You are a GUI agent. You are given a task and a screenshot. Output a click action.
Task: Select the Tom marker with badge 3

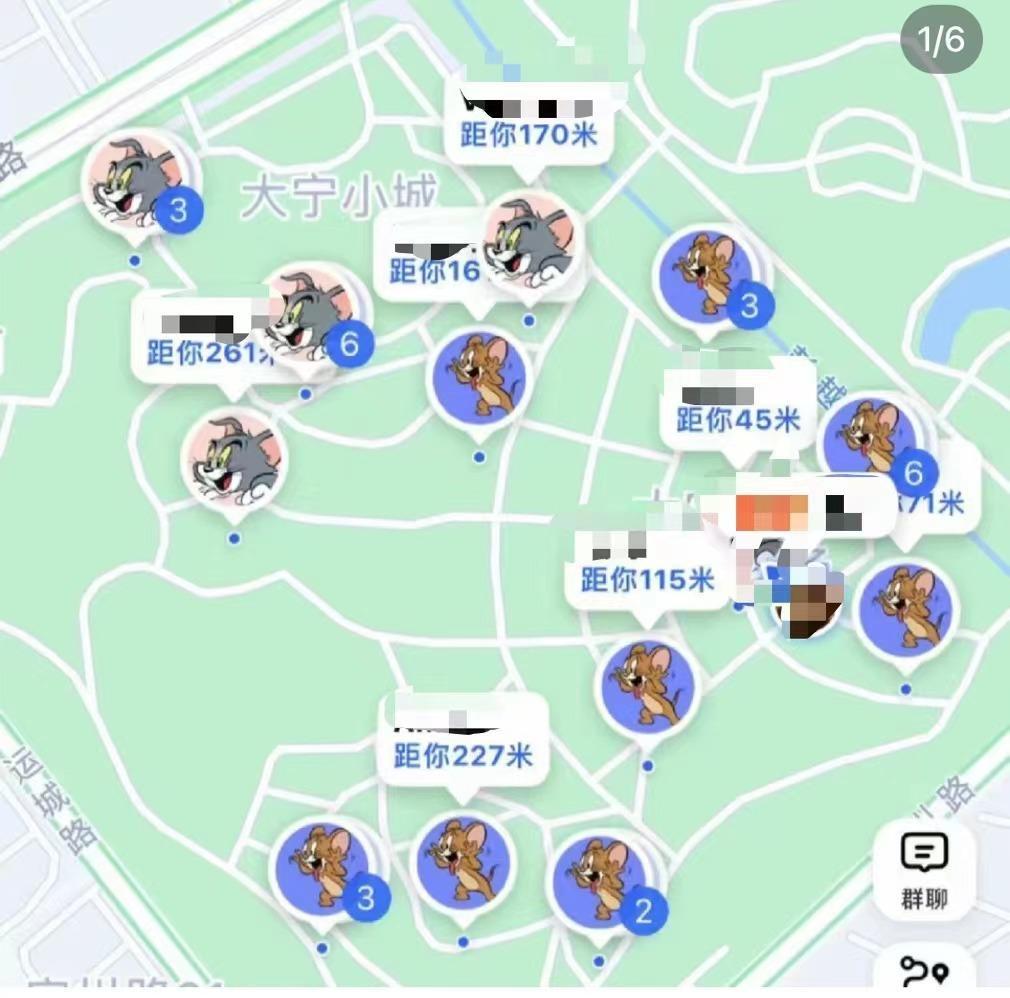pos(135,184)
